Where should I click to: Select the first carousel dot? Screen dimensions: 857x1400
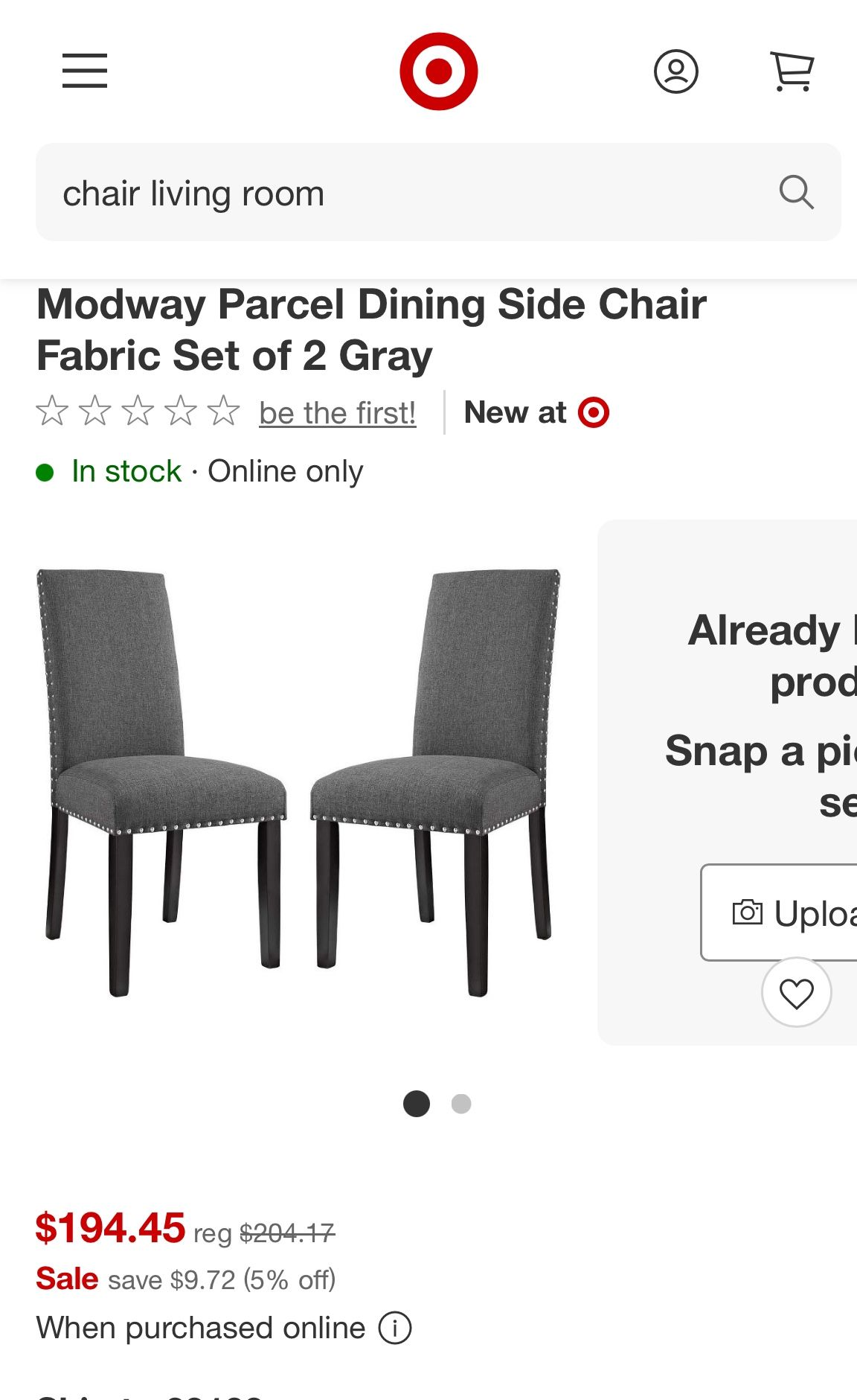point(417,1105)
